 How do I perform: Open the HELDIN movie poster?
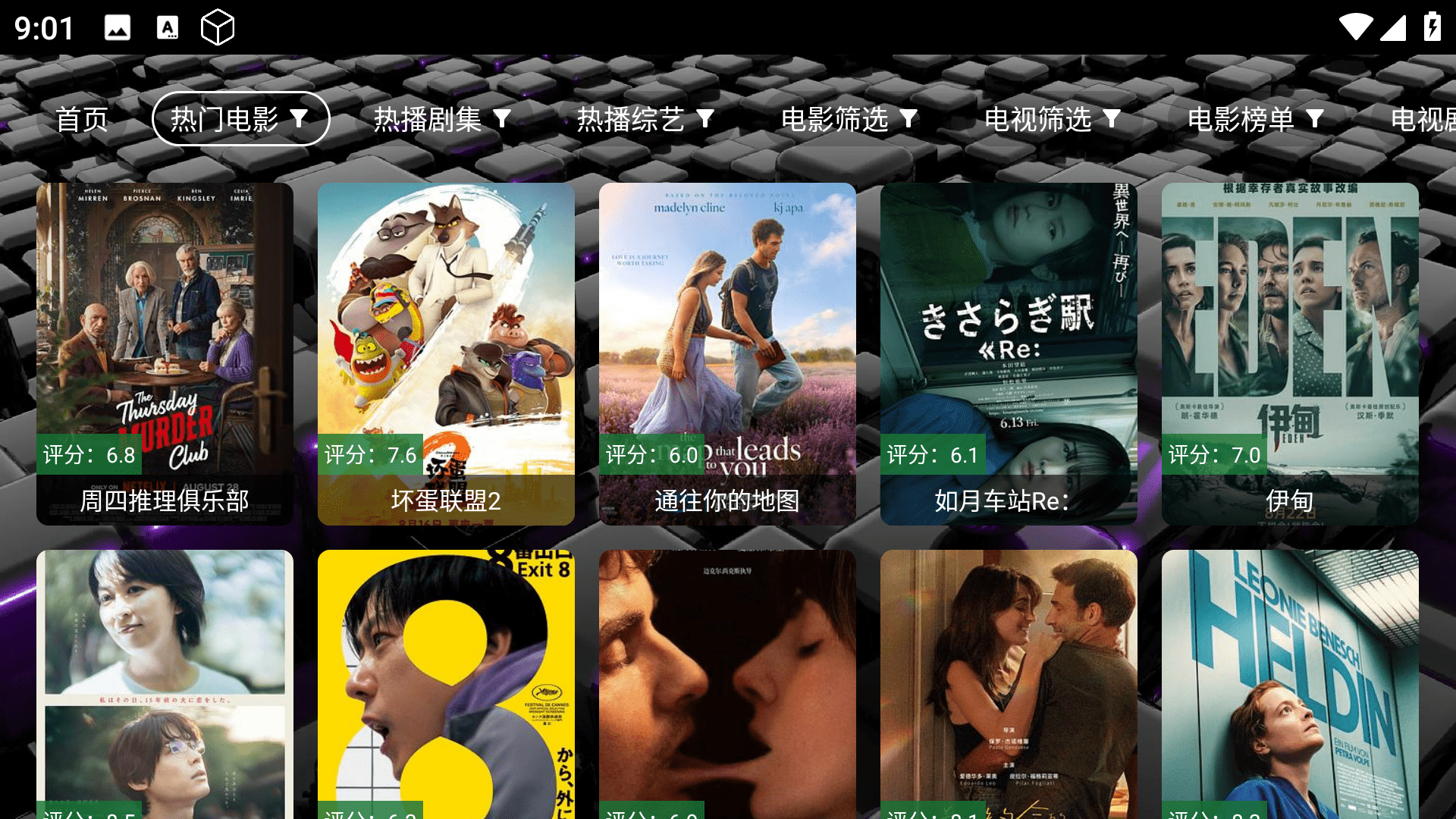1290,682
